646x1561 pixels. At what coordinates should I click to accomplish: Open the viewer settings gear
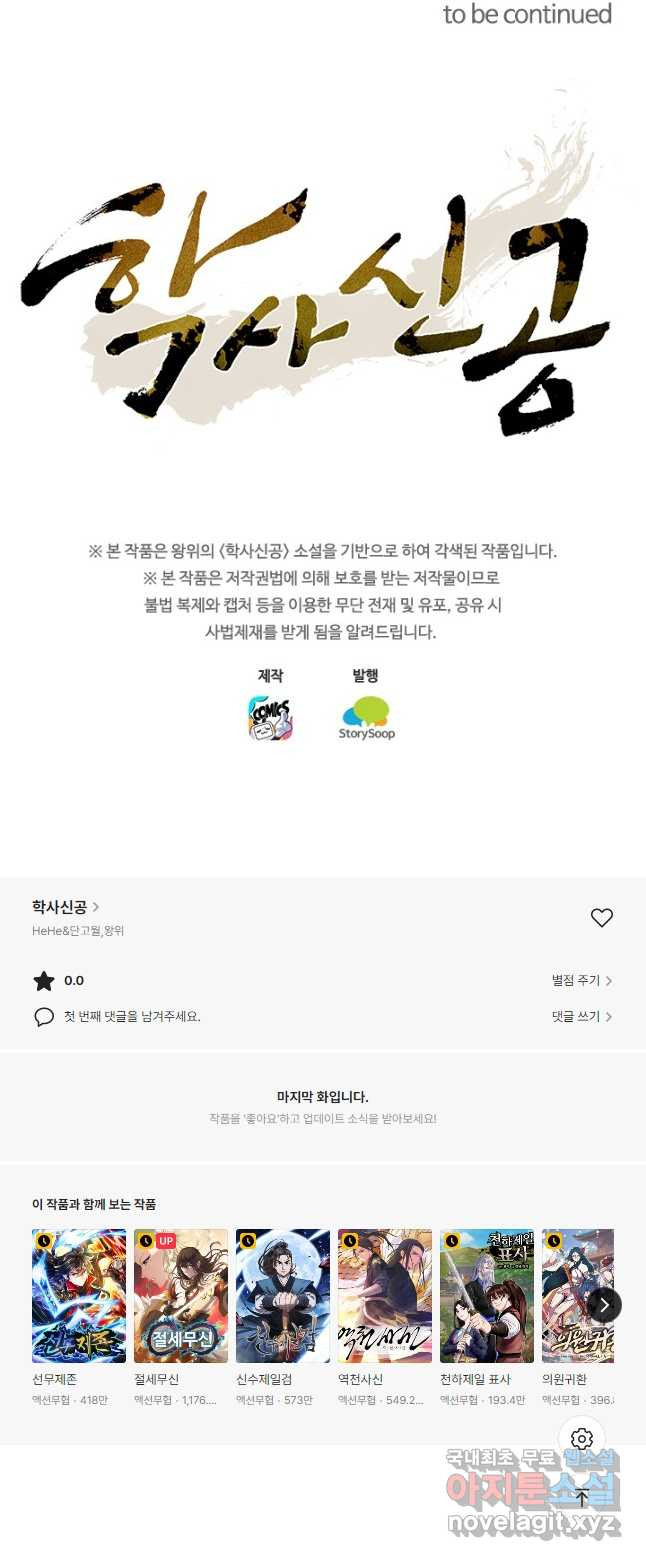tap(582, 1439)
